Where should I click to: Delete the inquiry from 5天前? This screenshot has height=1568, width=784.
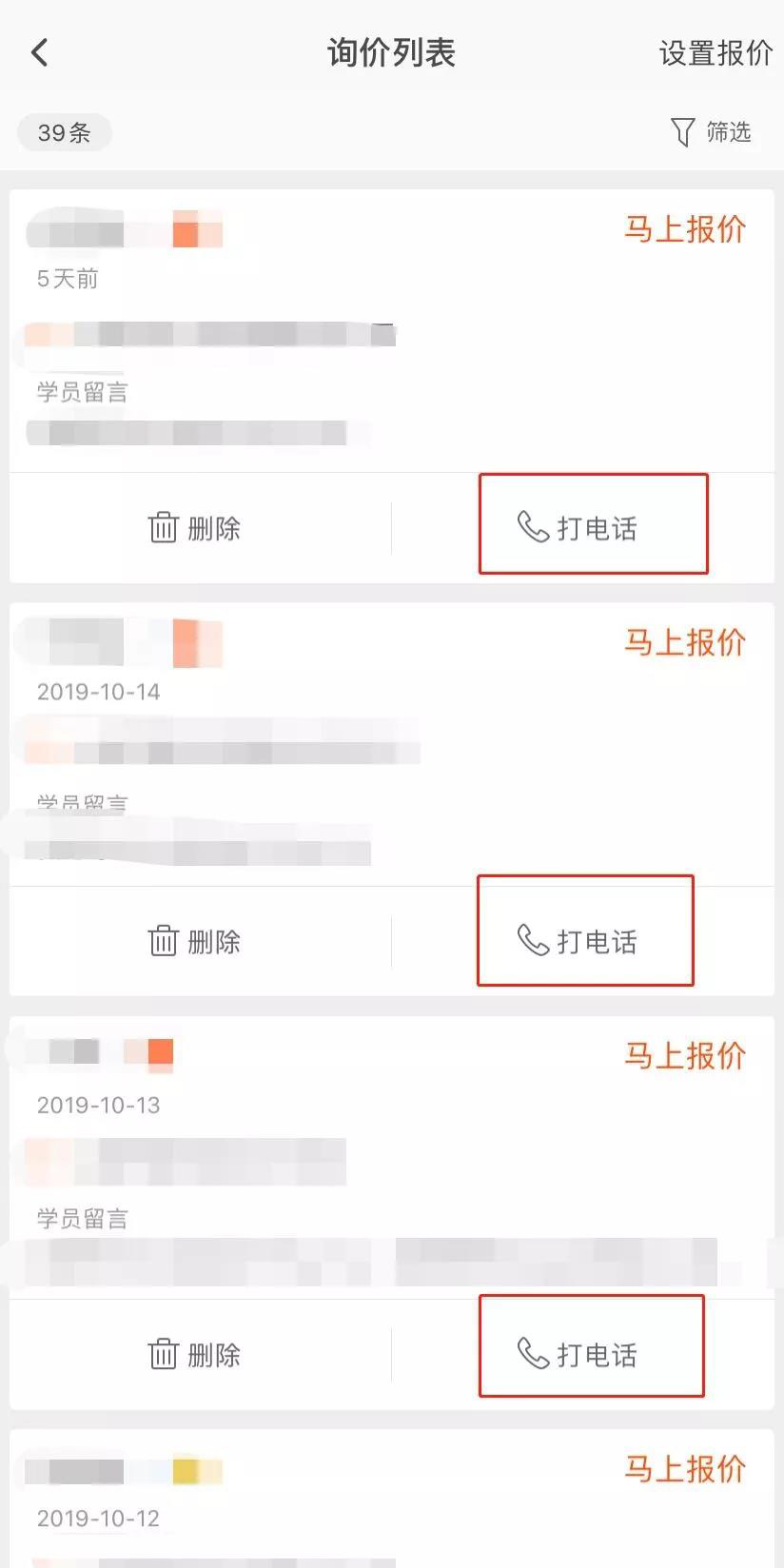pyautogui.click(x=195, y=528)
